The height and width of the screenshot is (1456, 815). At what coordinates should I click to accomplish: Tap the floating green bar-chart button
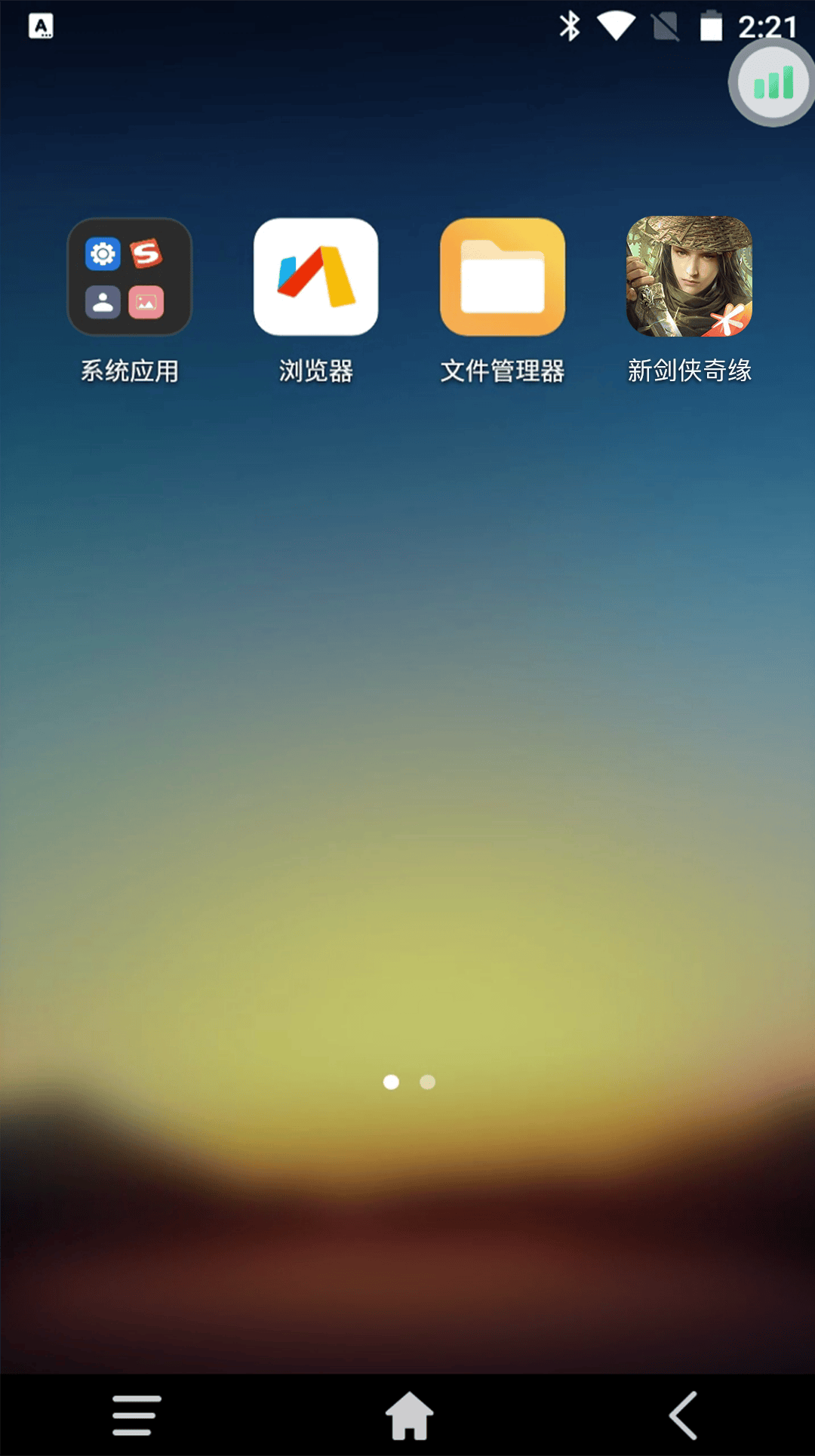pyautogui.click(x=773, y=83)
